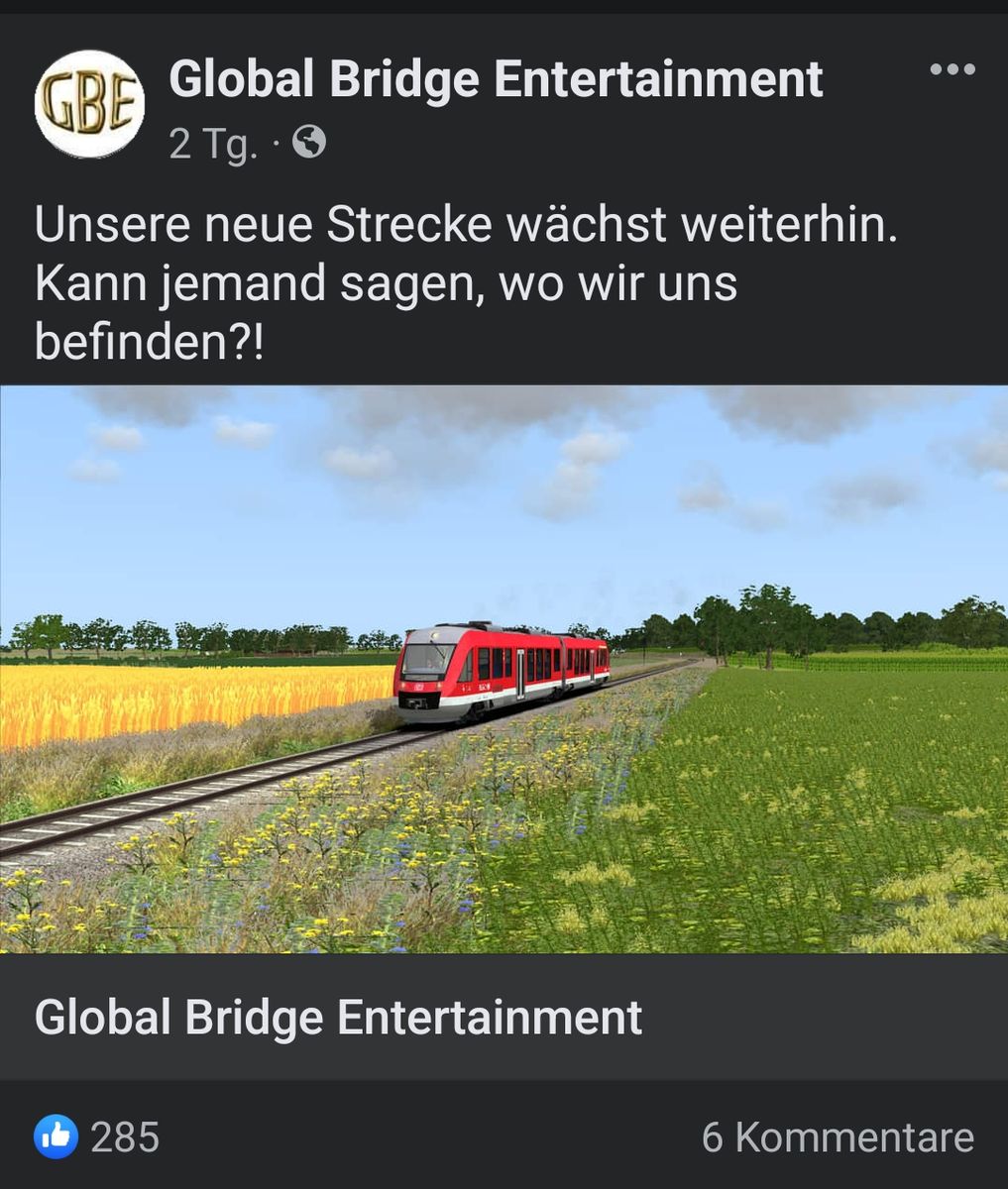1008x1189 pixels.
Task: Open Global Bridge Entertainment's GBE profile picture
Action: (89, 104)
